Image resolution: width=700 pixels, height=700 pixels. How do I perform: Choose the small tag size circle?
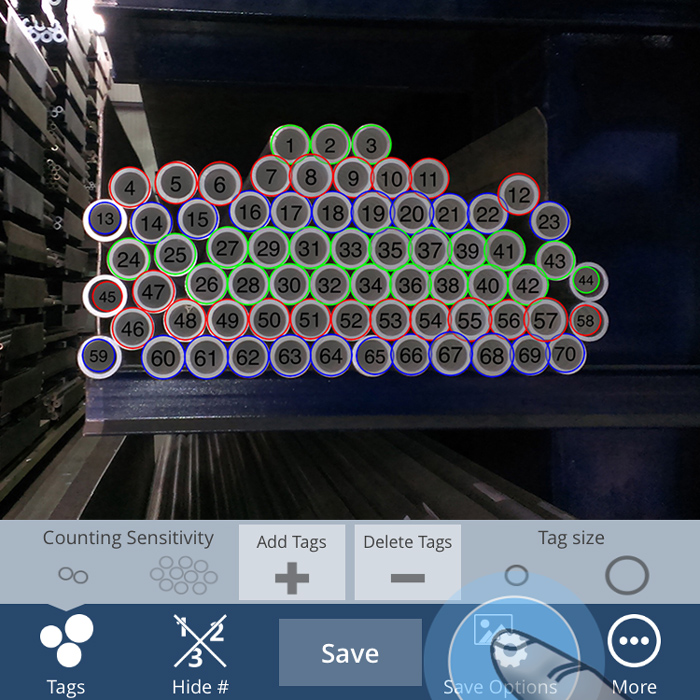click(516, 575)
